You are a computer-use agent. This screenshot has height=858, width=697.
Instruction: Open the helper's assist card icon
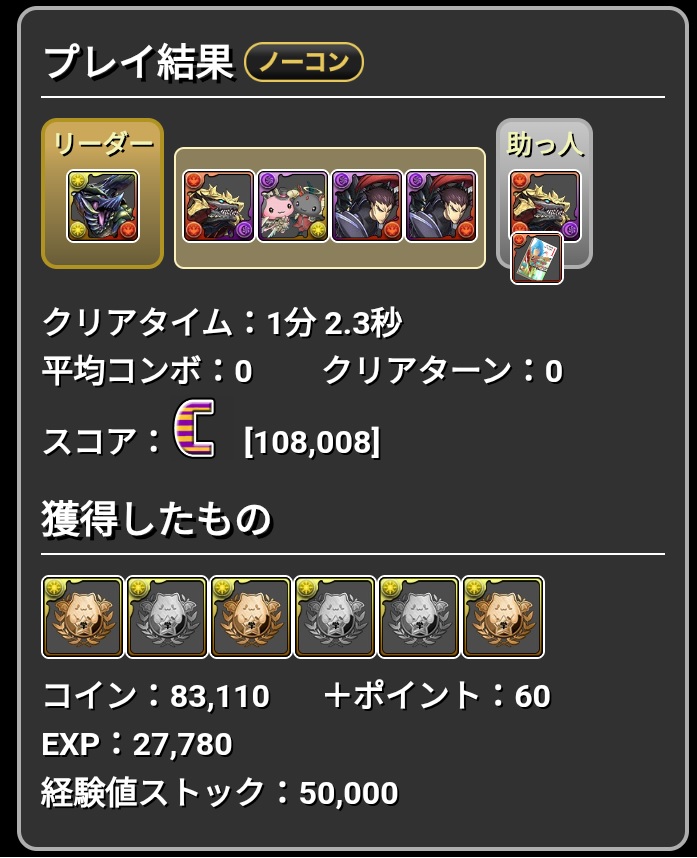537,259
